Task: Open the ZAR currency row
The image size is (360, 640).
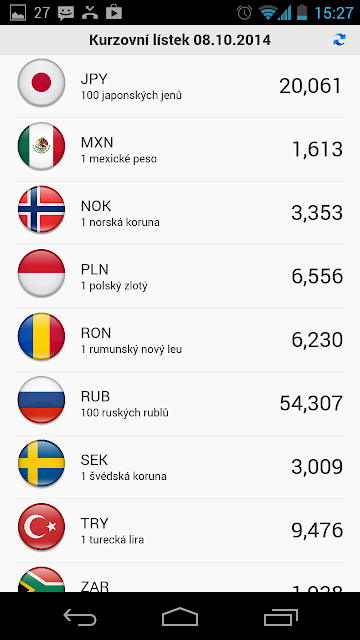Action: 180,578
